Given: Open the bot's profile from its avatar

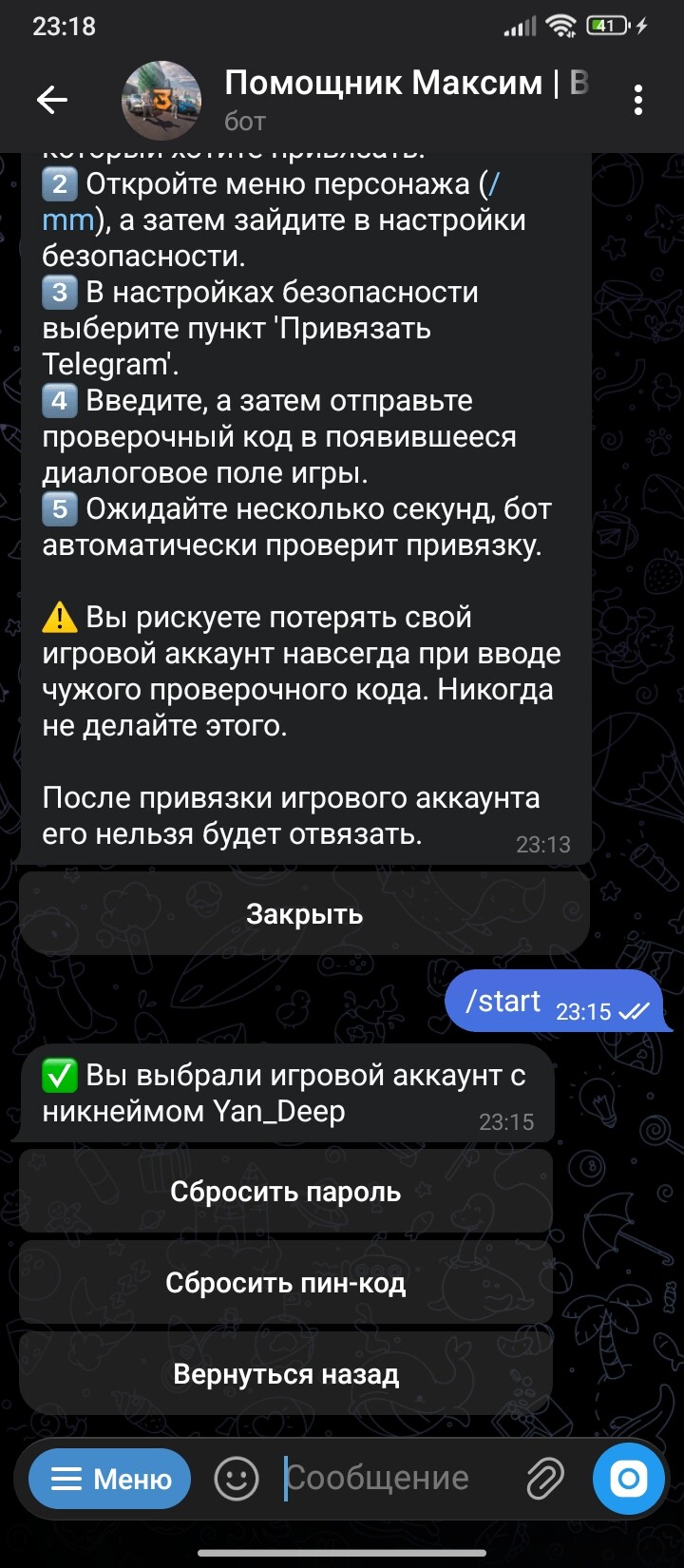Looking at the screenshot, I should (x=161, y=100).
